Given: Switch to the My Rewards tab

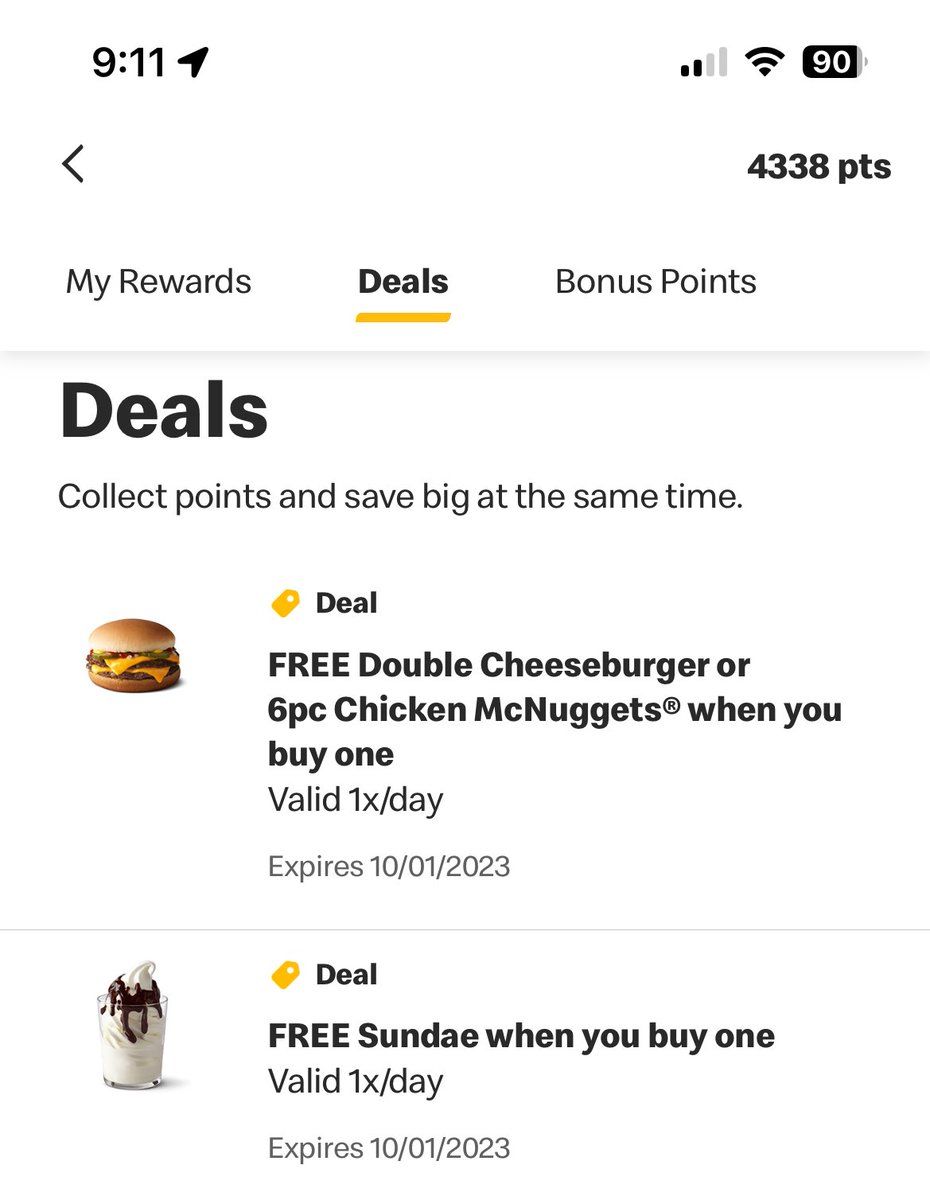Looking at the screenshot, I should [158, 282].
